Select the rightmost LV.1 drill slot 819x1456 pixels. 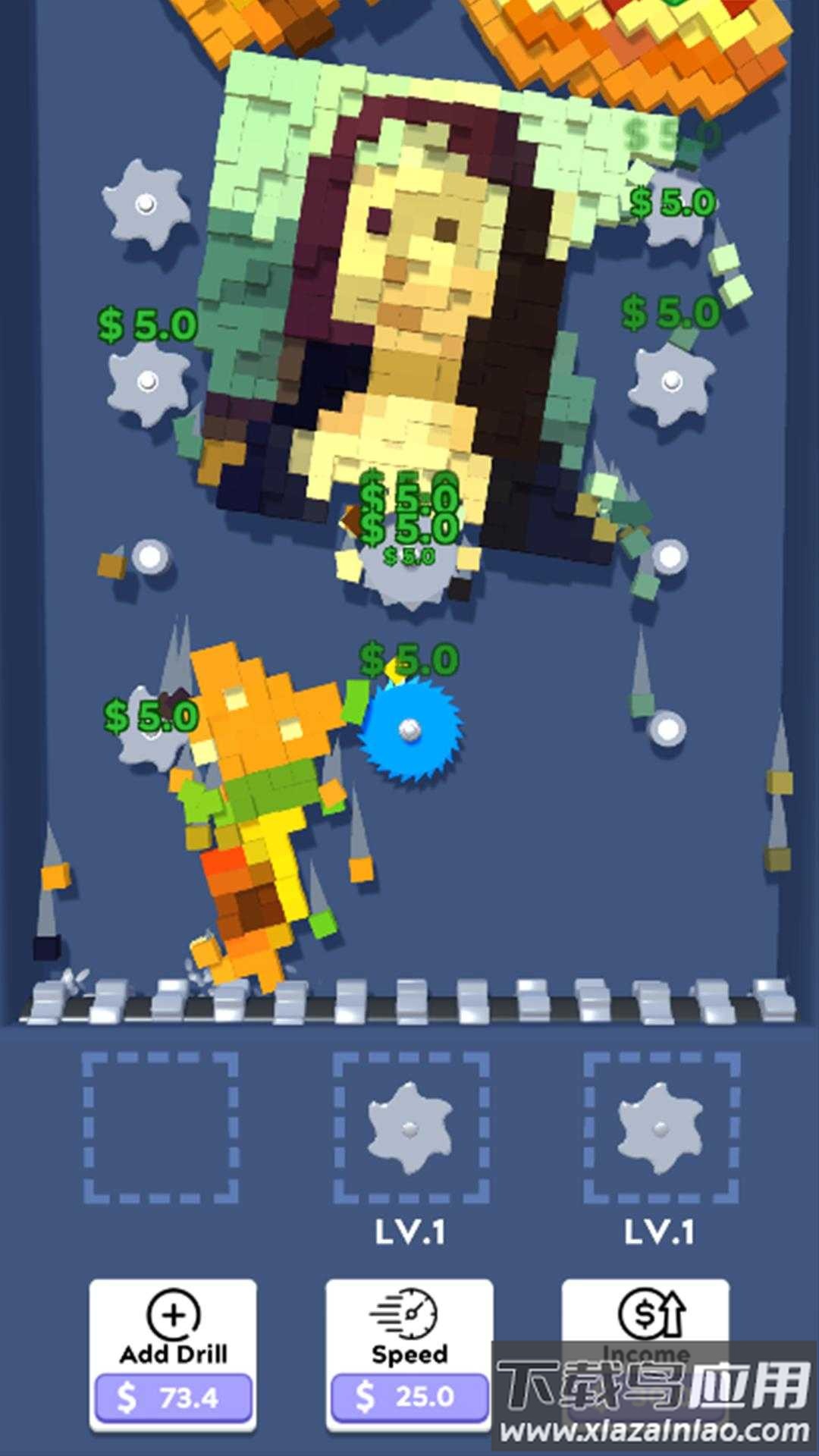click(x=661, y=1128)
